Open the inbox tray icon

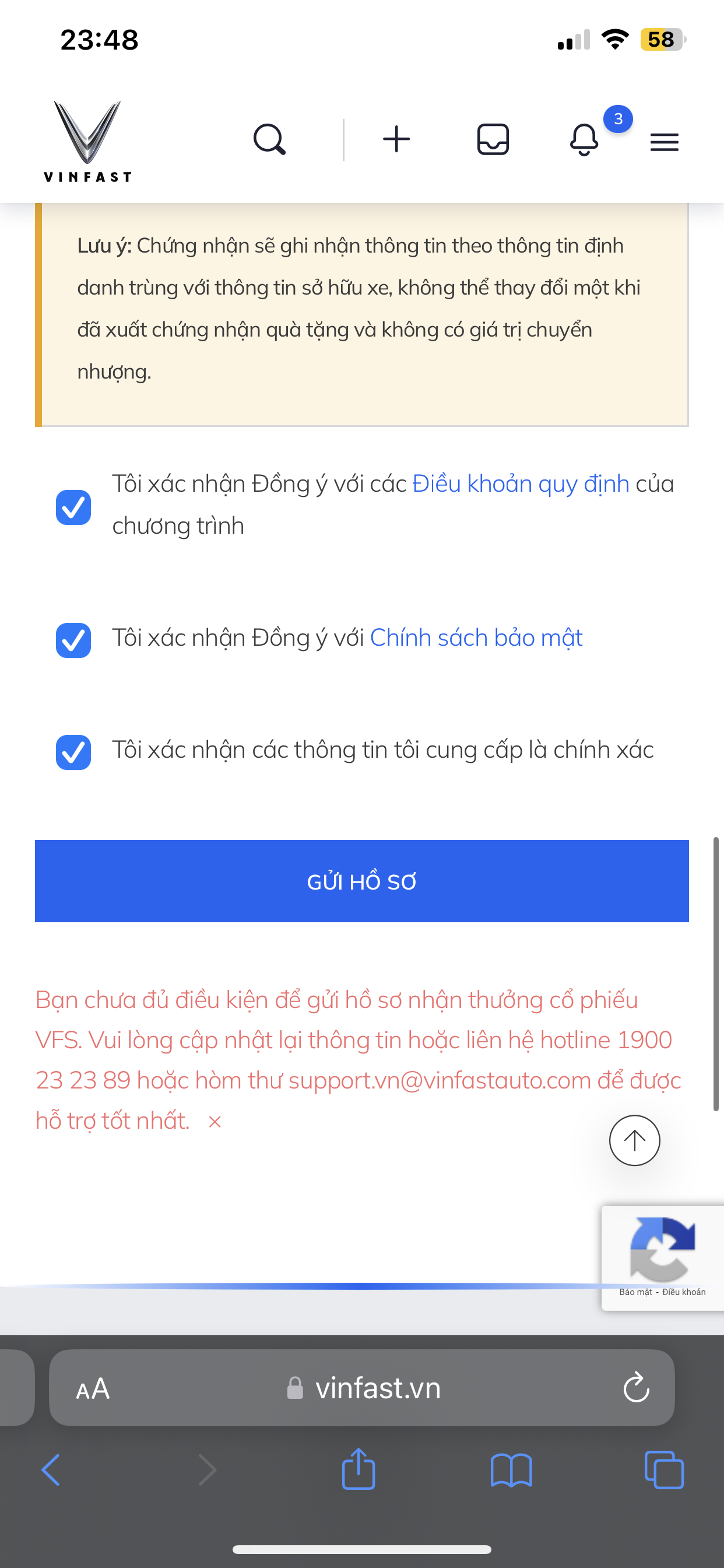[x=492, y=140]
